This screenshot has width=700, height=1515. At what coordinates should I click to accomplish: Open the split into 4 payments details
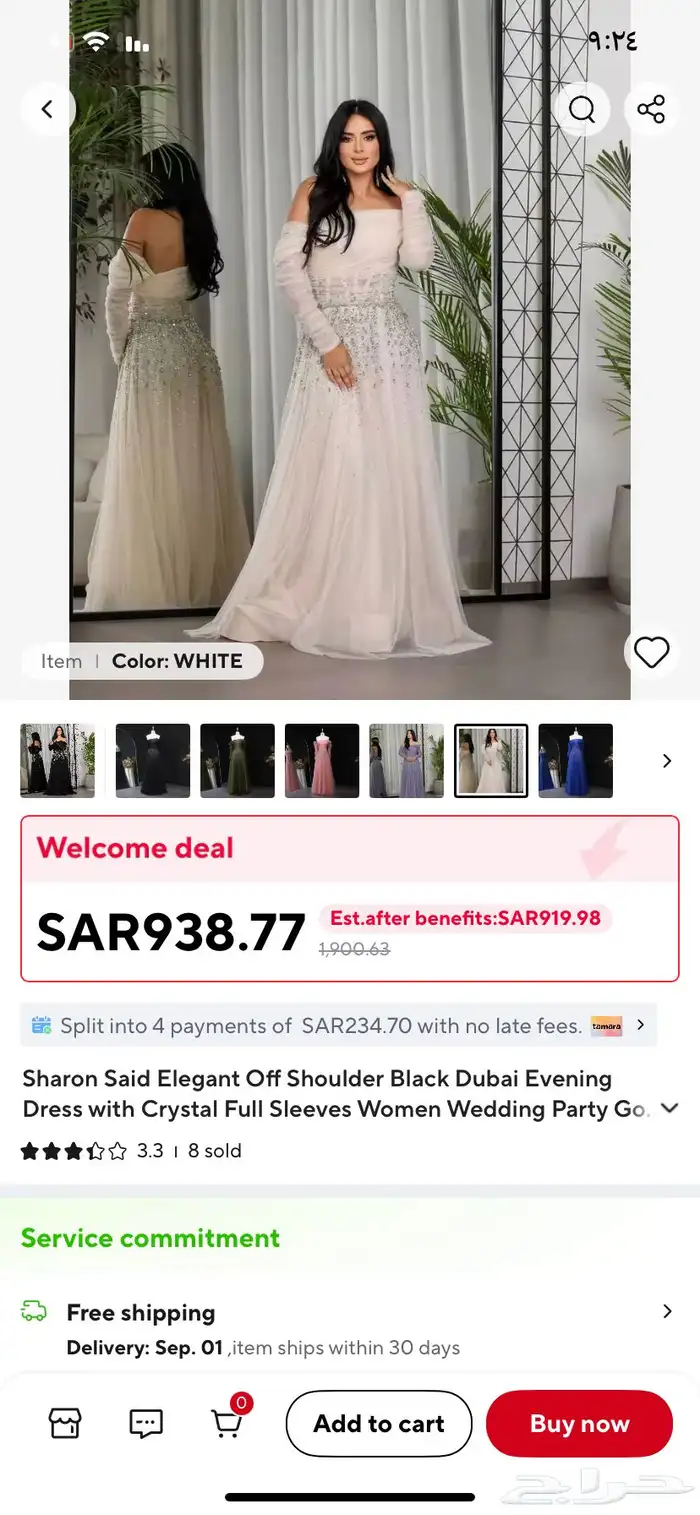[x=338, y=1026]
